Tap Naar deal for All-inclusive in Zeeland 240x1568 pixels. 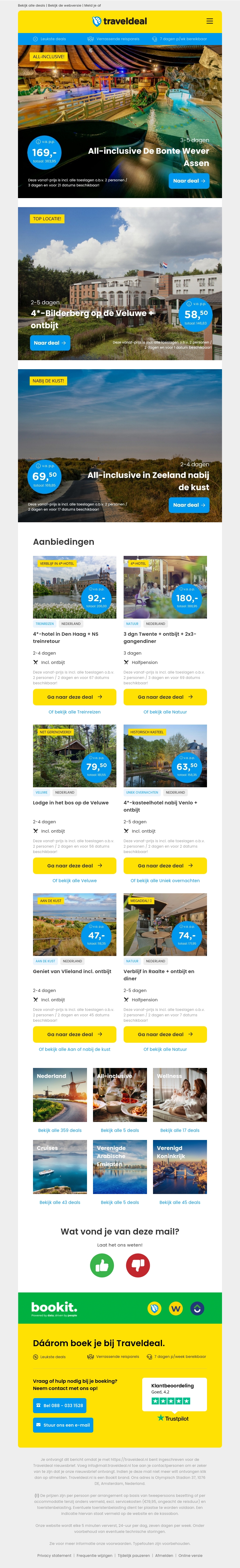[x=188, y=505]
